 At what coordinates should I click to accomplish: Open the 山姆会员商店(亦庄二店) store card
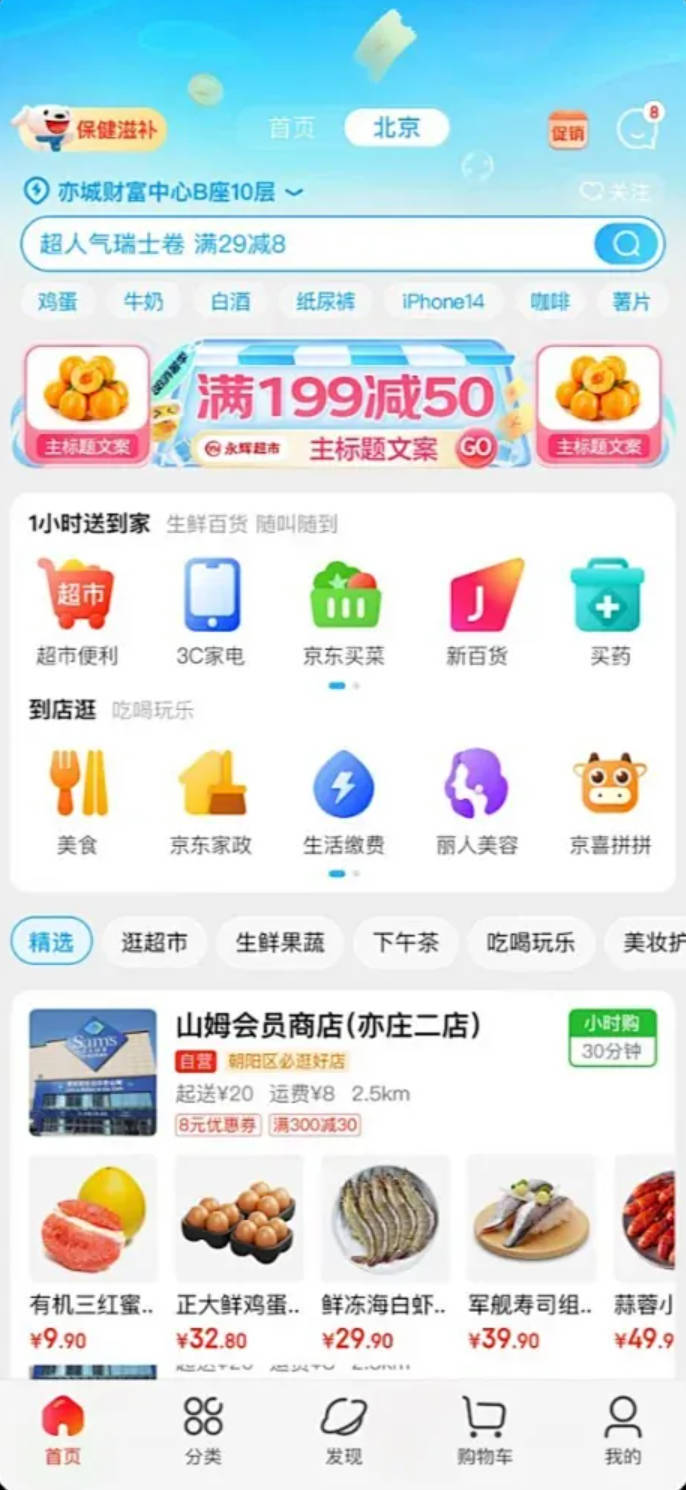coord(328,1026)
